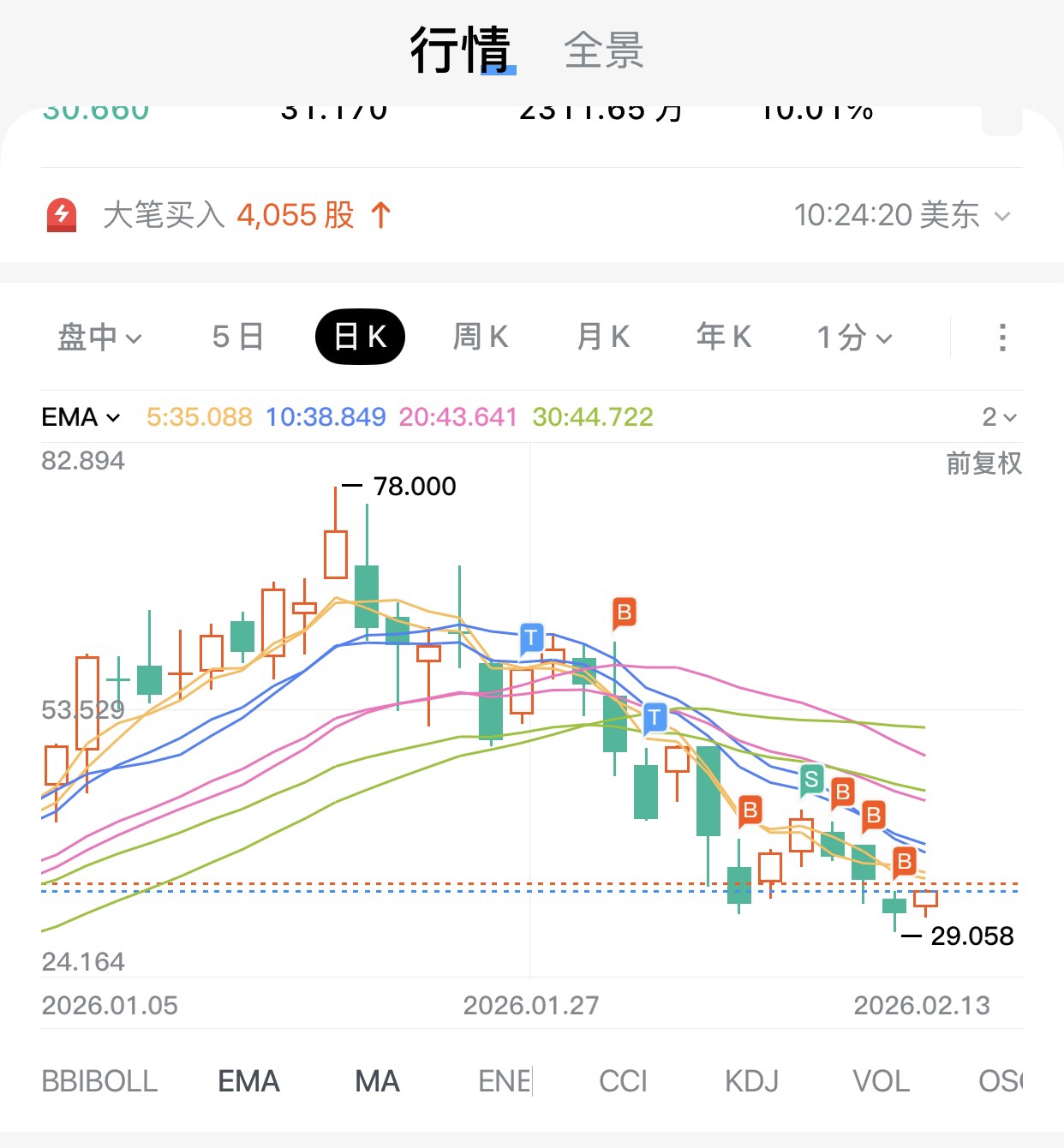Show the 月K monthly chart
Image resolution: width=1064 pixels, height=1148 pixels.
pos(603,337)
